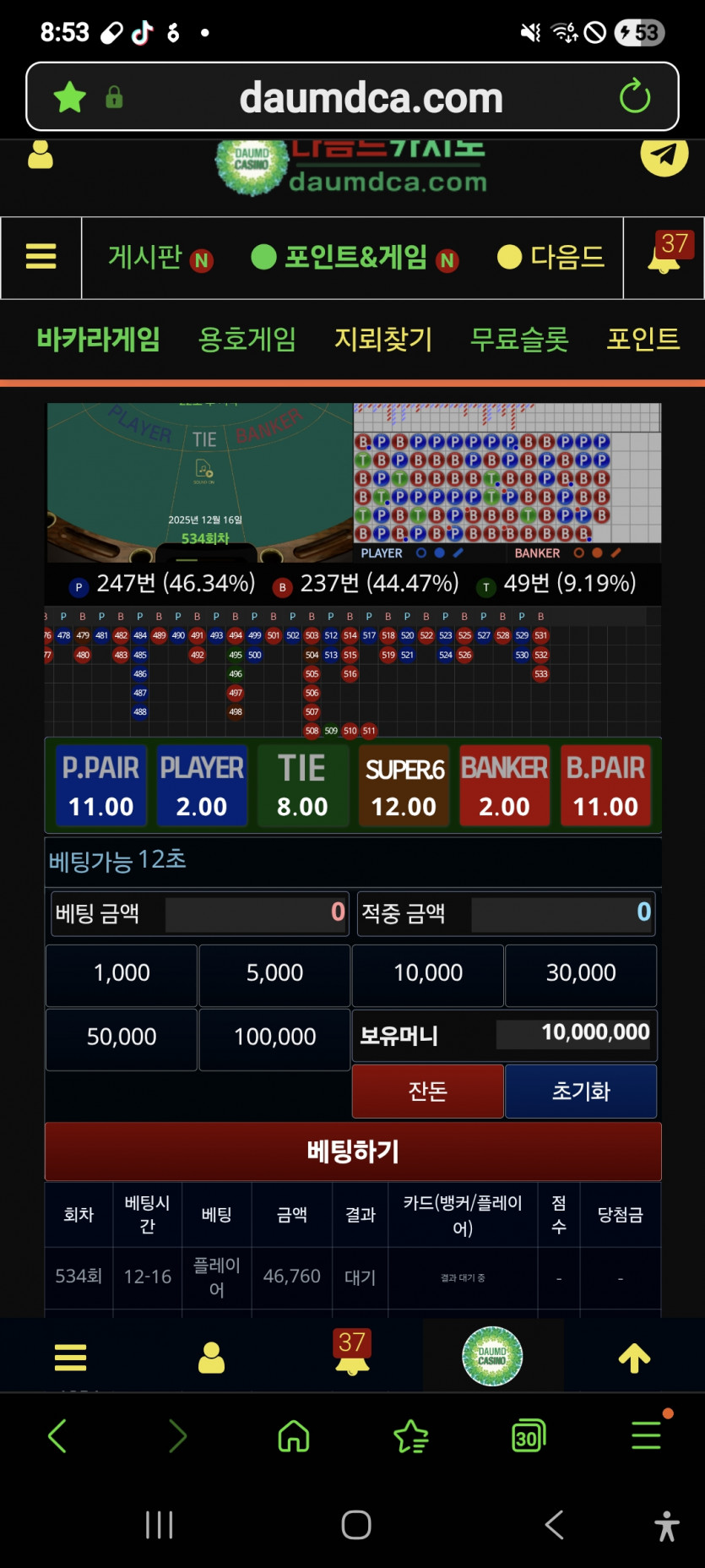Viewport: 705px width, 1568px height.
Task: Tap the DAUMD CASINO logo in bottom bar
Action: tap(492, 1357)
